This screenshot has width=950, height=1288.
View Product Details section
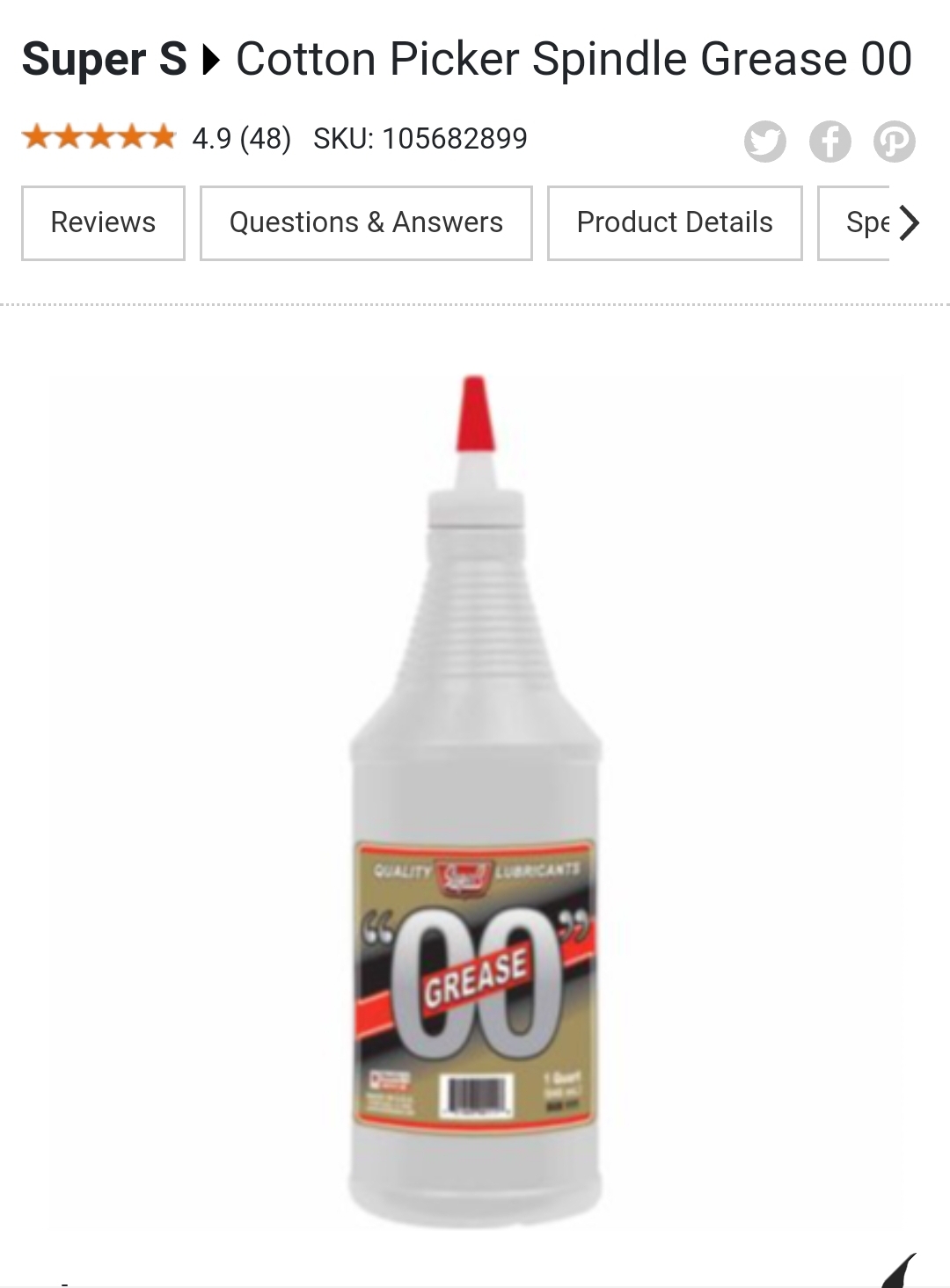[675, 223]
